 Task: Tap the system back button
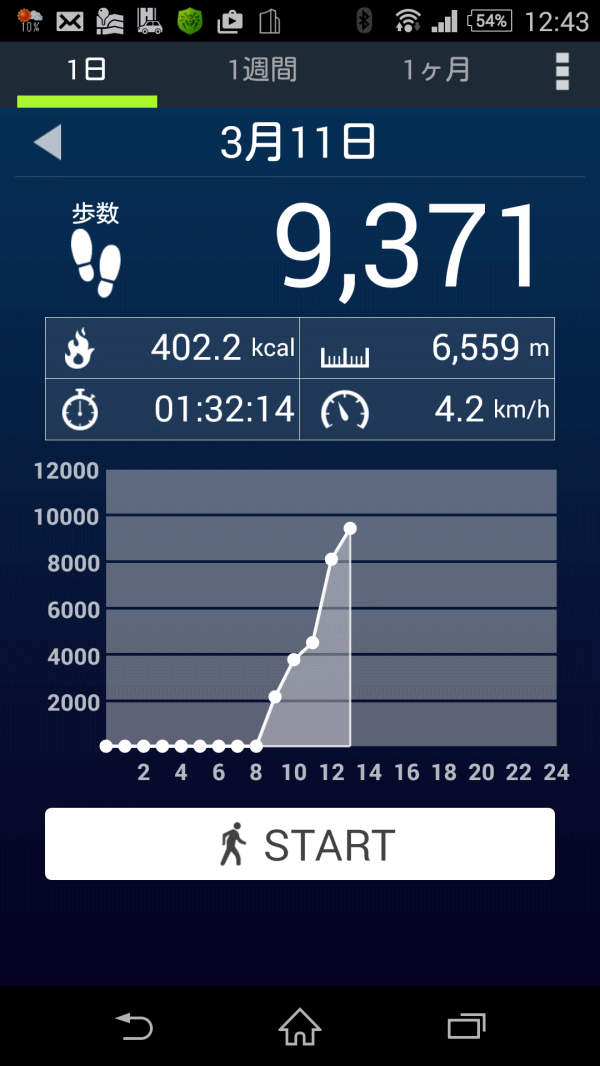click(134, 1025)
